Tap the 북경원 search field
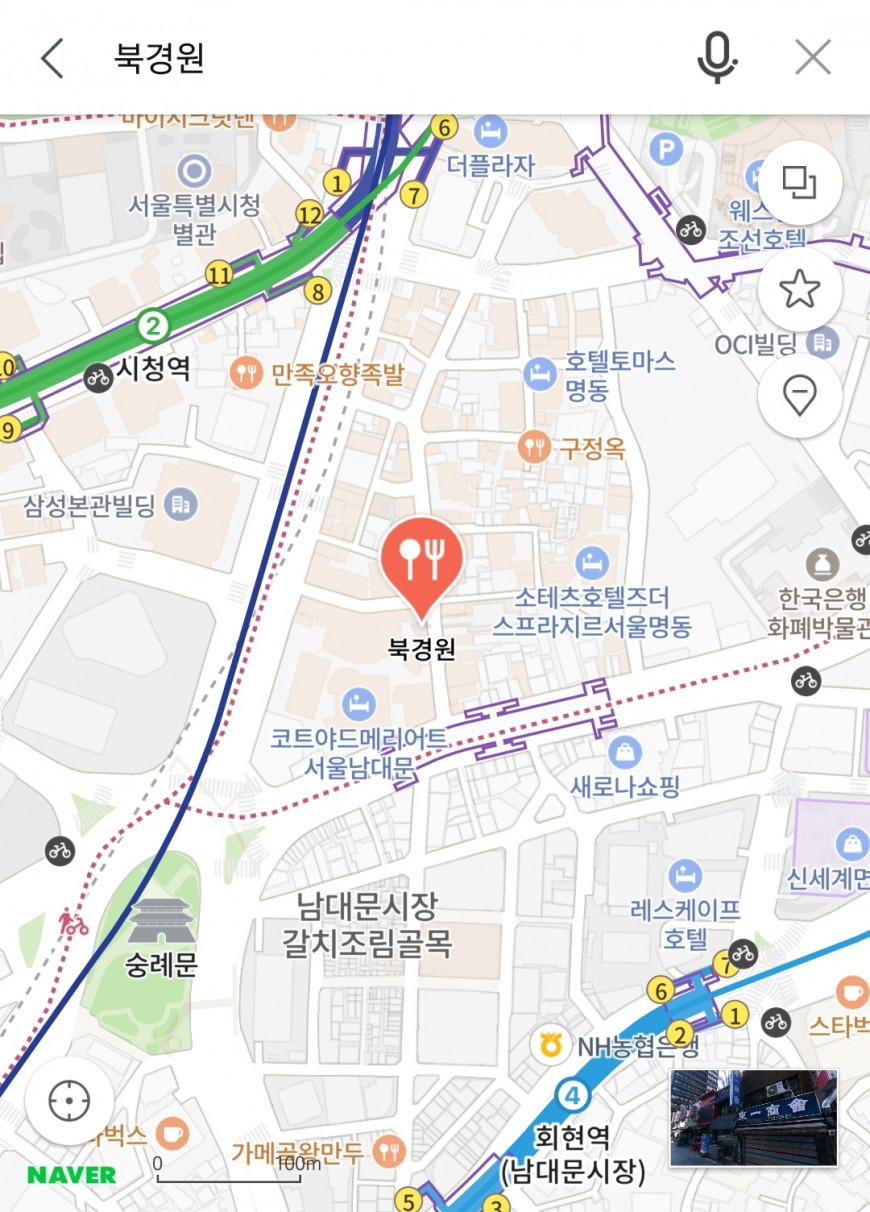This screenshot has width=870, height=1212. 380,58
